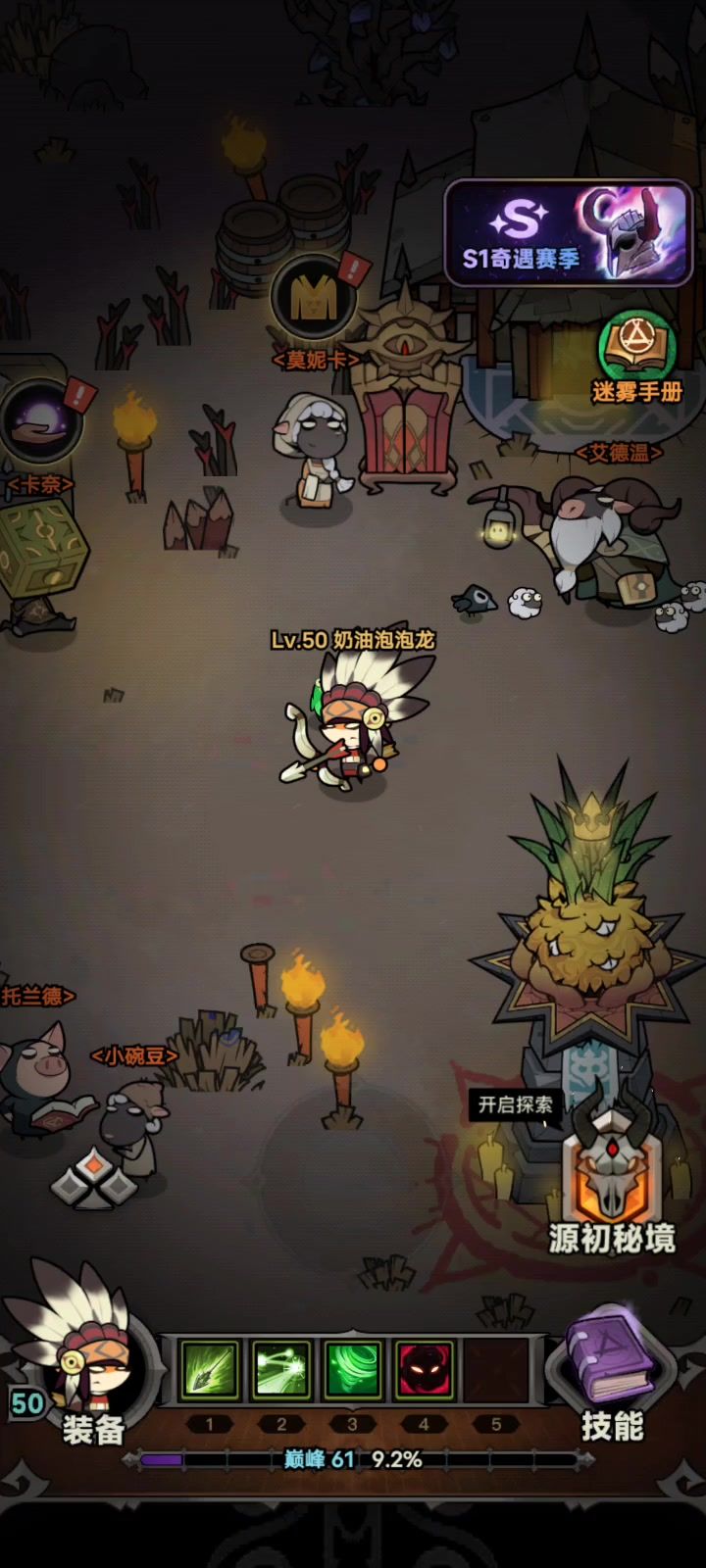Viewport: 706px width, 1568px height.
Task: Activate skill slot 1
Action: click(x=209, y=1368)
